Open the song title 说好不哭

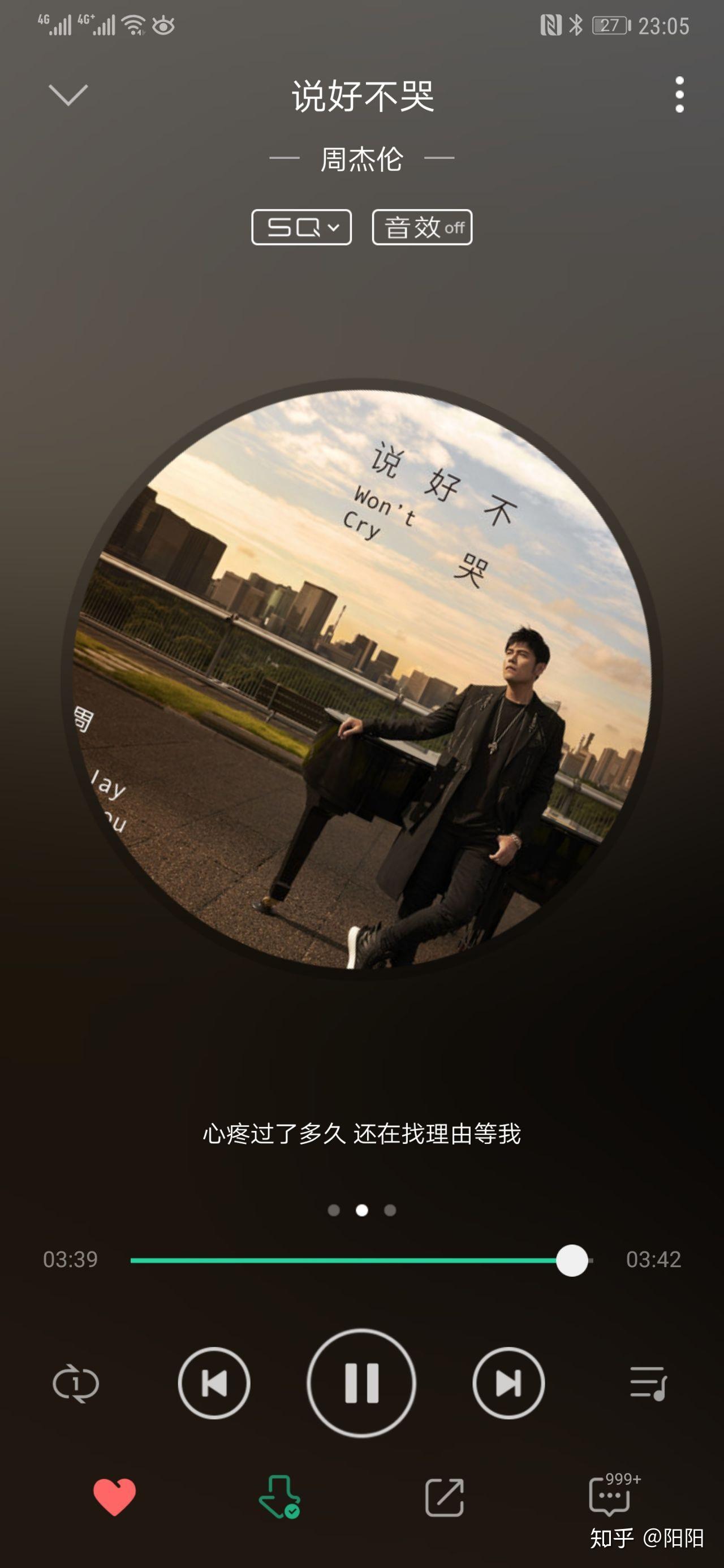pyautogui.click(x=361, y=96)
